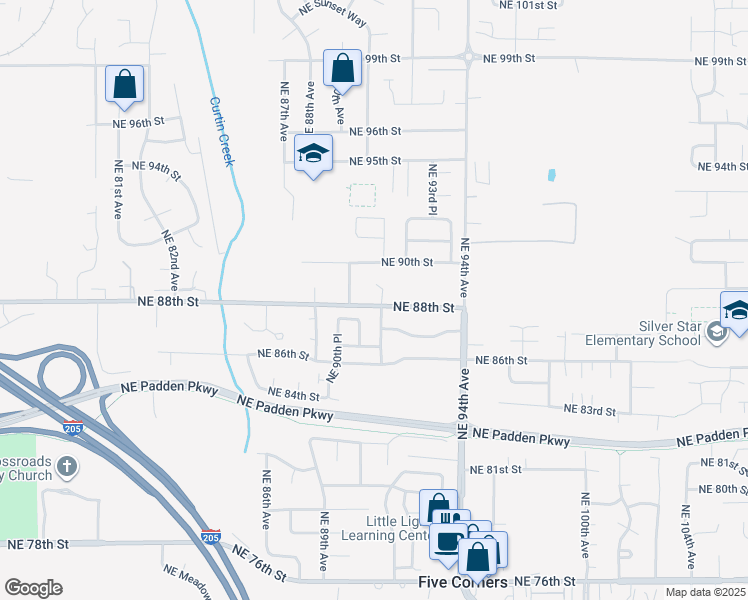The image size is (748, 600).
Task: Open the church pin near Interstate 205
Action: click(x=66, y=467)
